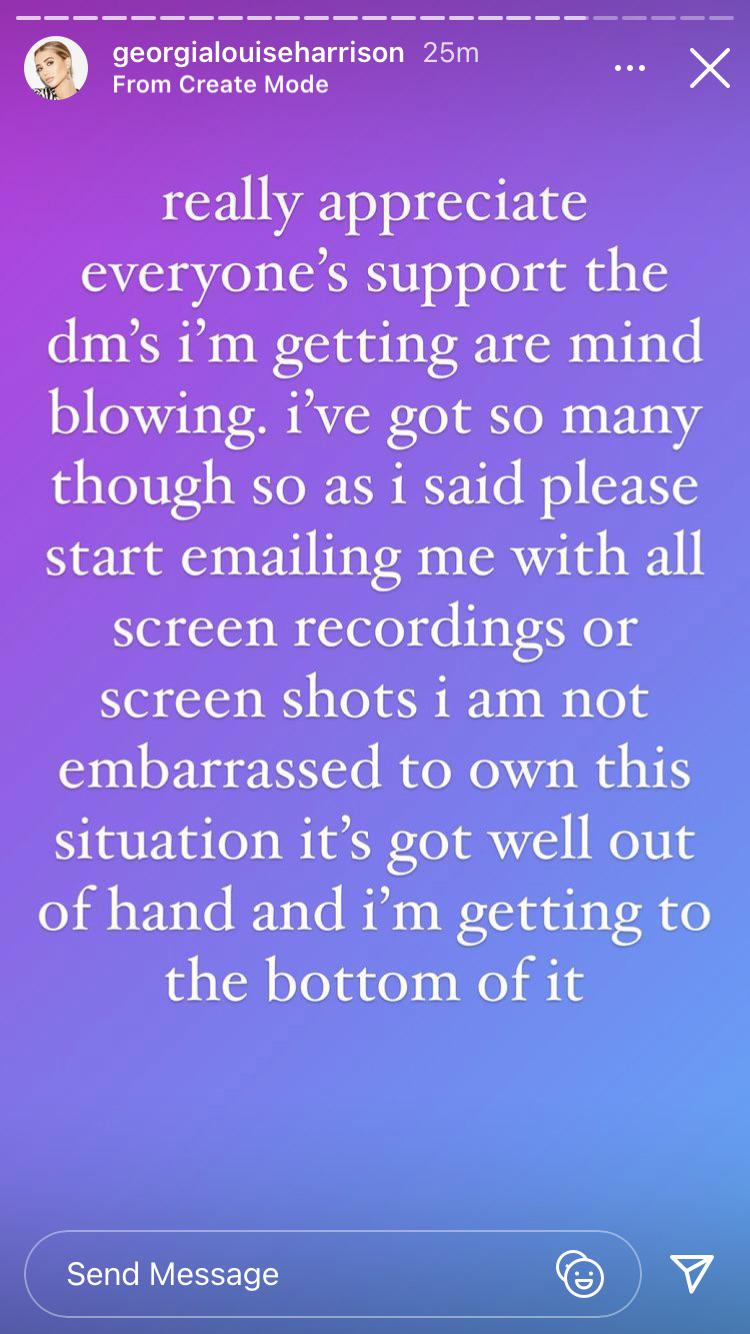
Task: Open the emoji picker in the reply bar
Action: coord(582,1274)
